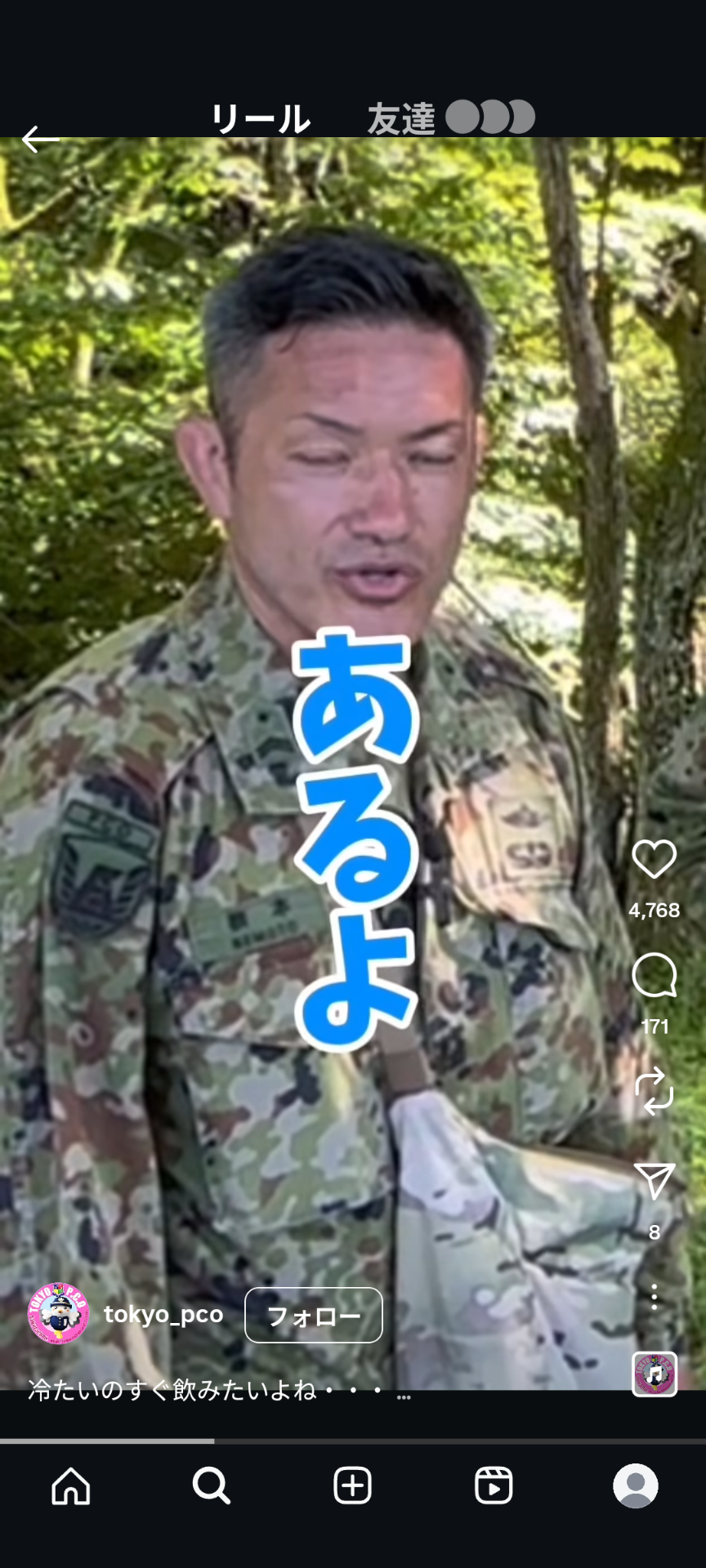Follow tokyo_pco with the フォロー button
This screenshot has width=706, height=1568.
pyautogui.click(x=314, y=1315)
